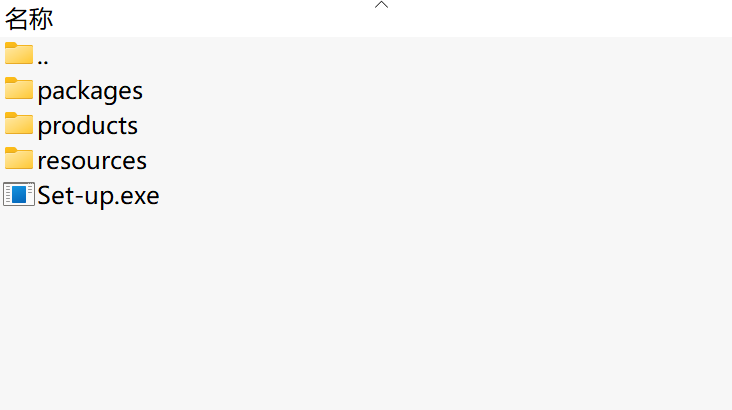Open the products folder
The height and width of the screenshot is (410, 732).
87,126
